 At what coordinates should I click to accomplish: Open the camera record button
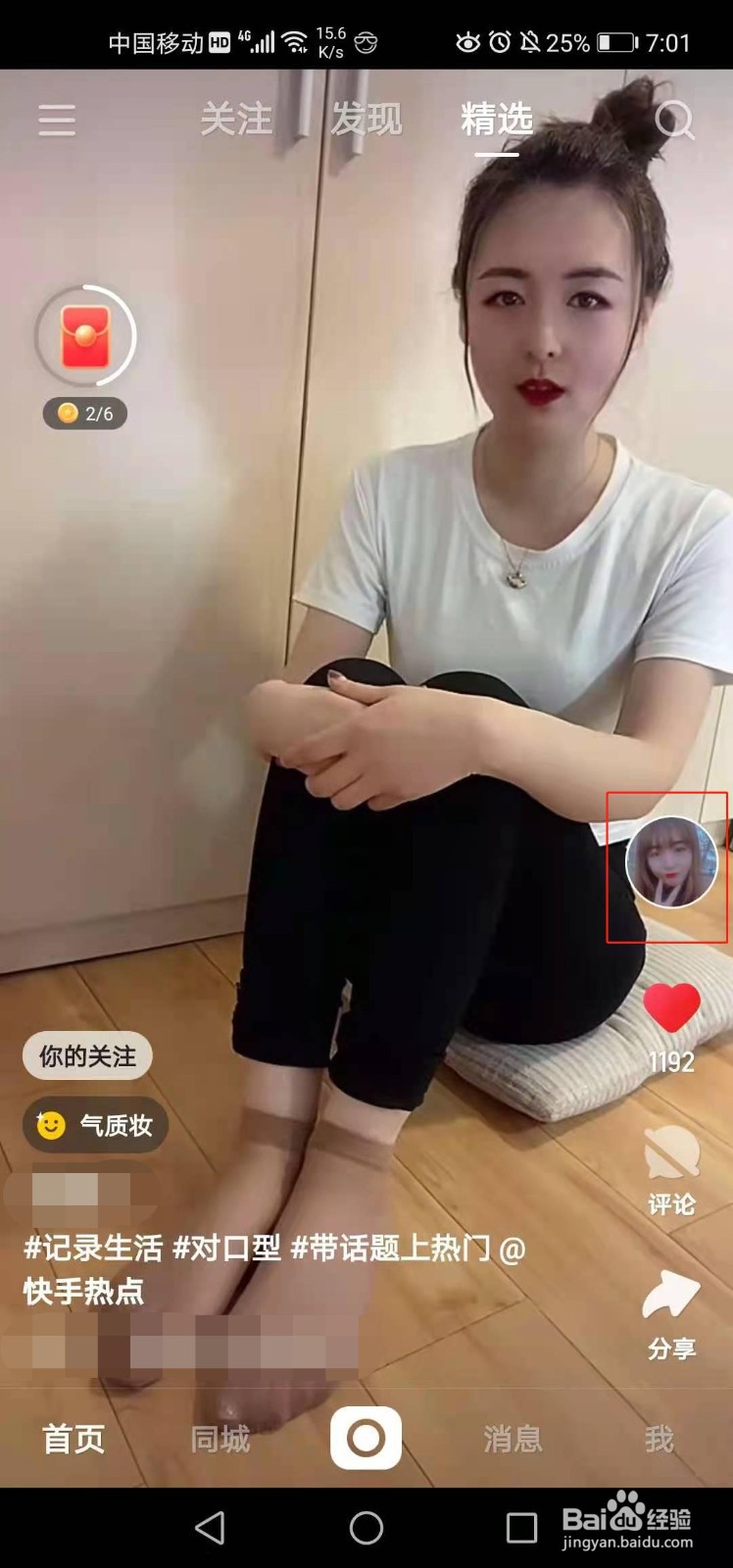pyautogui.click(x=366, y=1439)
